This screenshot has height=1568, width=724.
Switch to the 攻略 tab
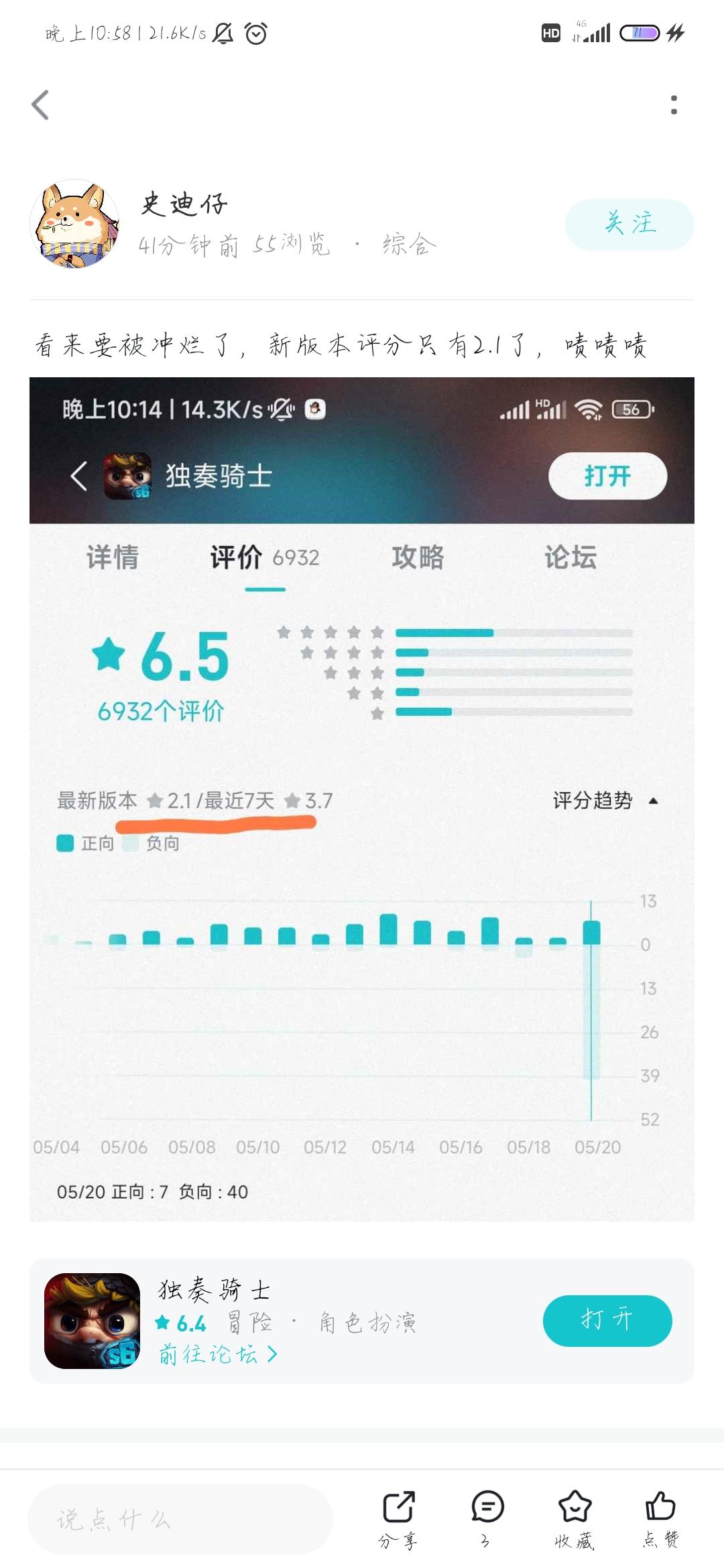[x=416, y=558]
